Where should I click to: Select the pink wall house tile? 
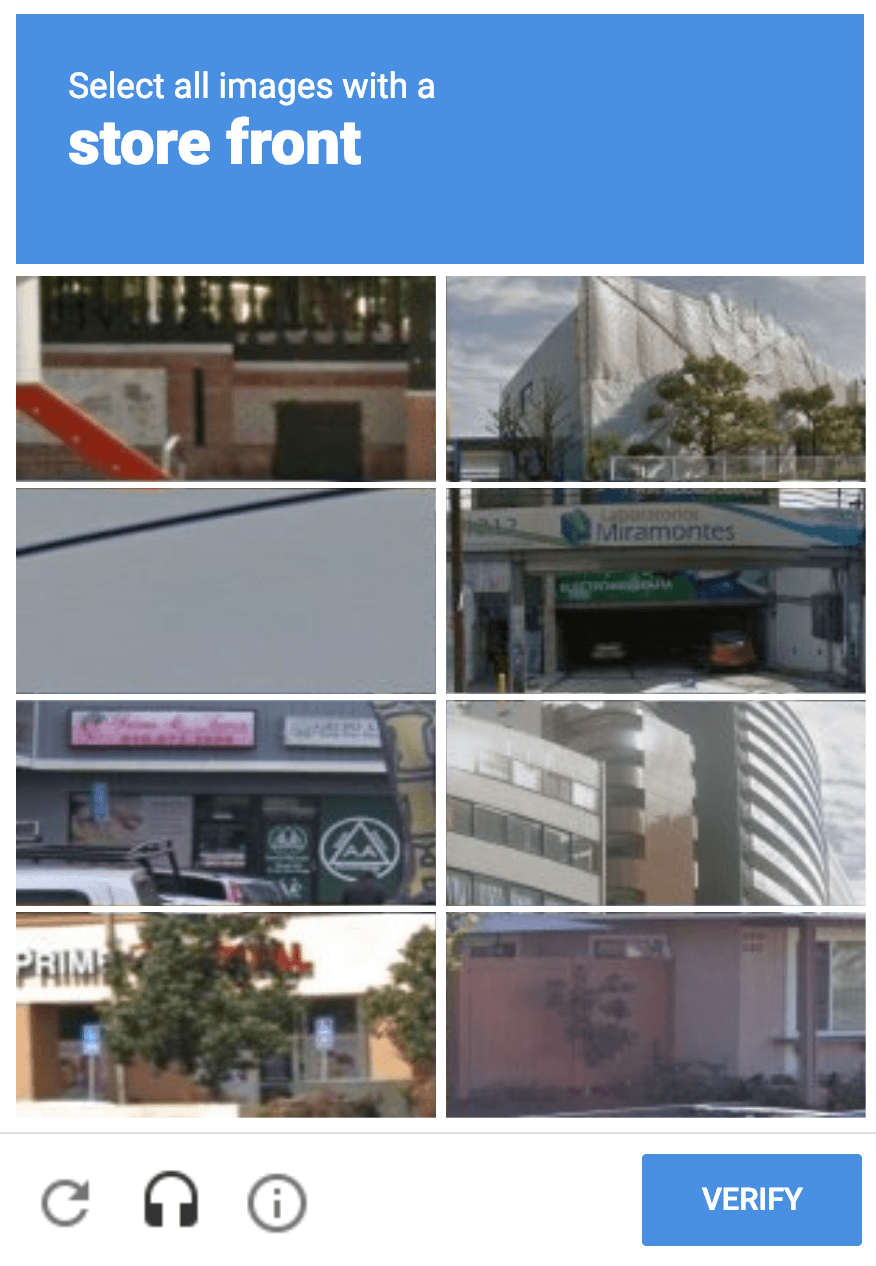655,1014
